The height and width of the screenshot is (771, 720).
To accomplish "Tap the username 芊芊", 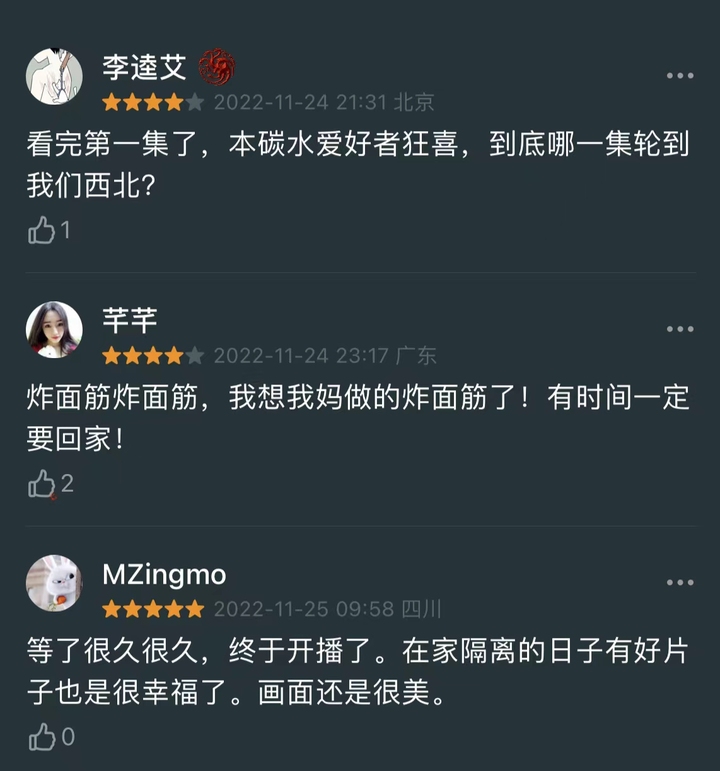I will coord(130,320).
